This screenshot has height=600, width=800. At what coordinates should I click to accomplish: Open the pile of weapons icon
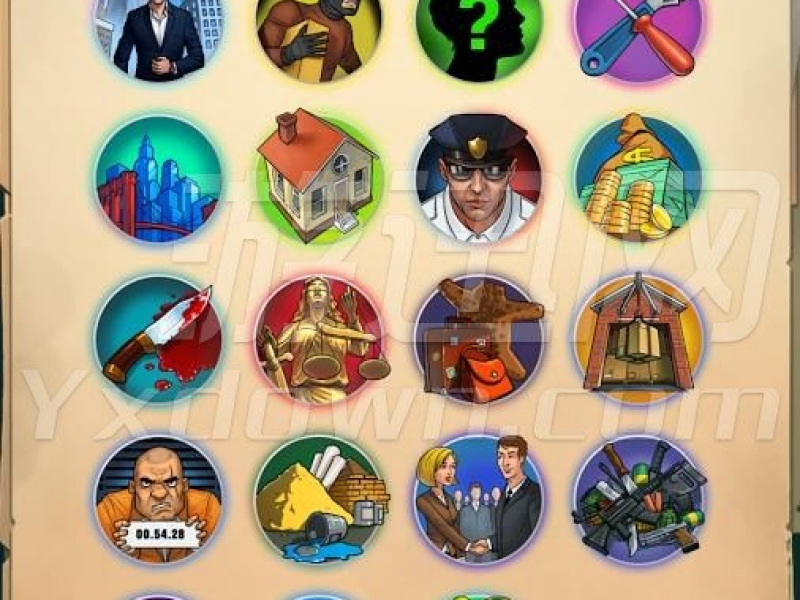(x=638, y=498)
